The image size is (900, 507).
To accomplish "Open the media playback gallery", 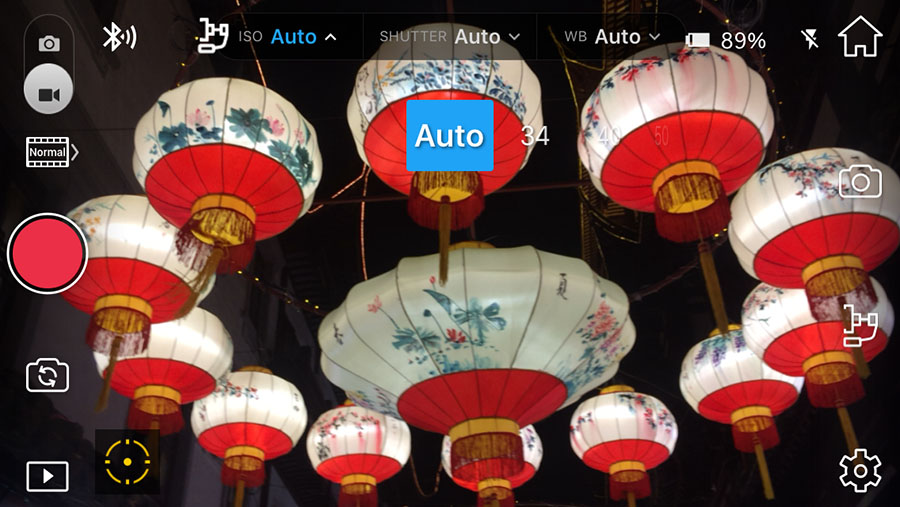I will pyautogui.click(x=48, y=476).
